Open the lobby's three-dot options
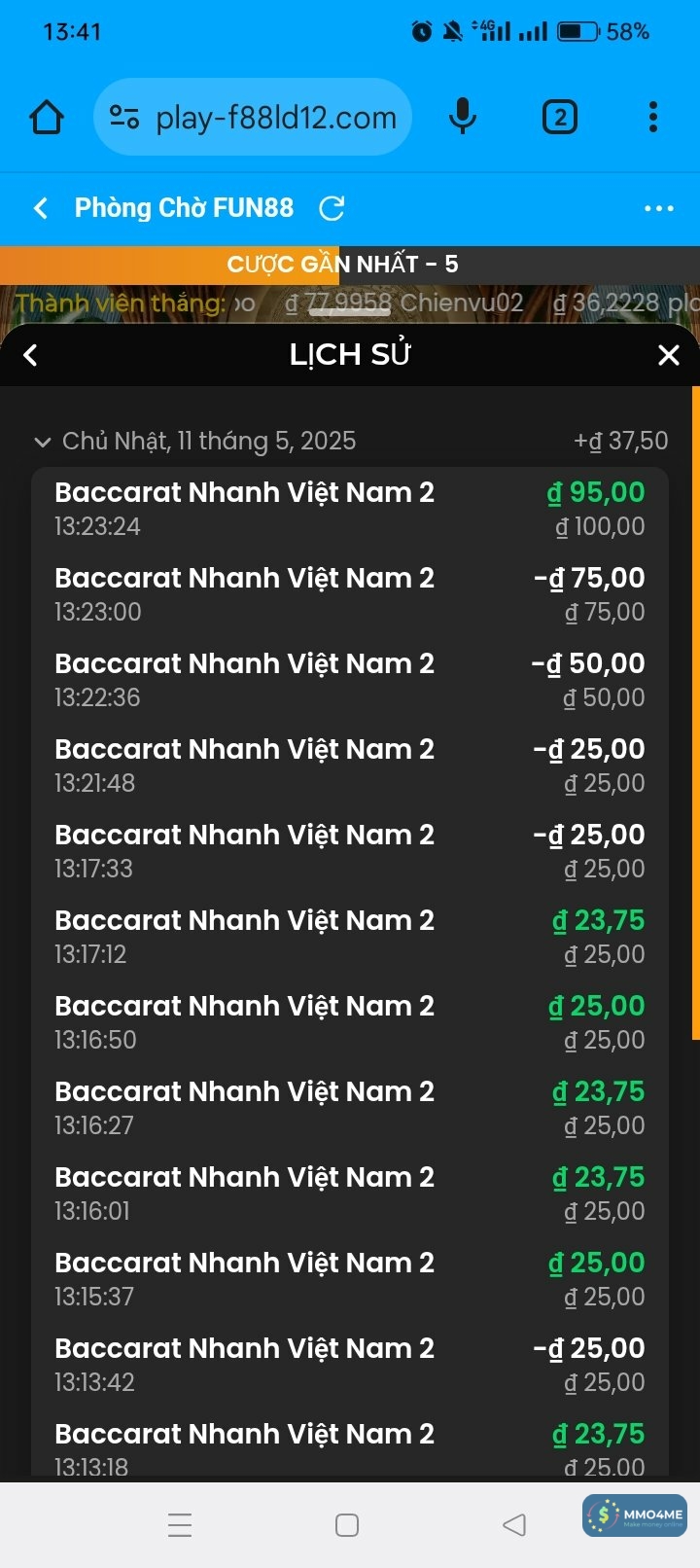 [658, 208]
